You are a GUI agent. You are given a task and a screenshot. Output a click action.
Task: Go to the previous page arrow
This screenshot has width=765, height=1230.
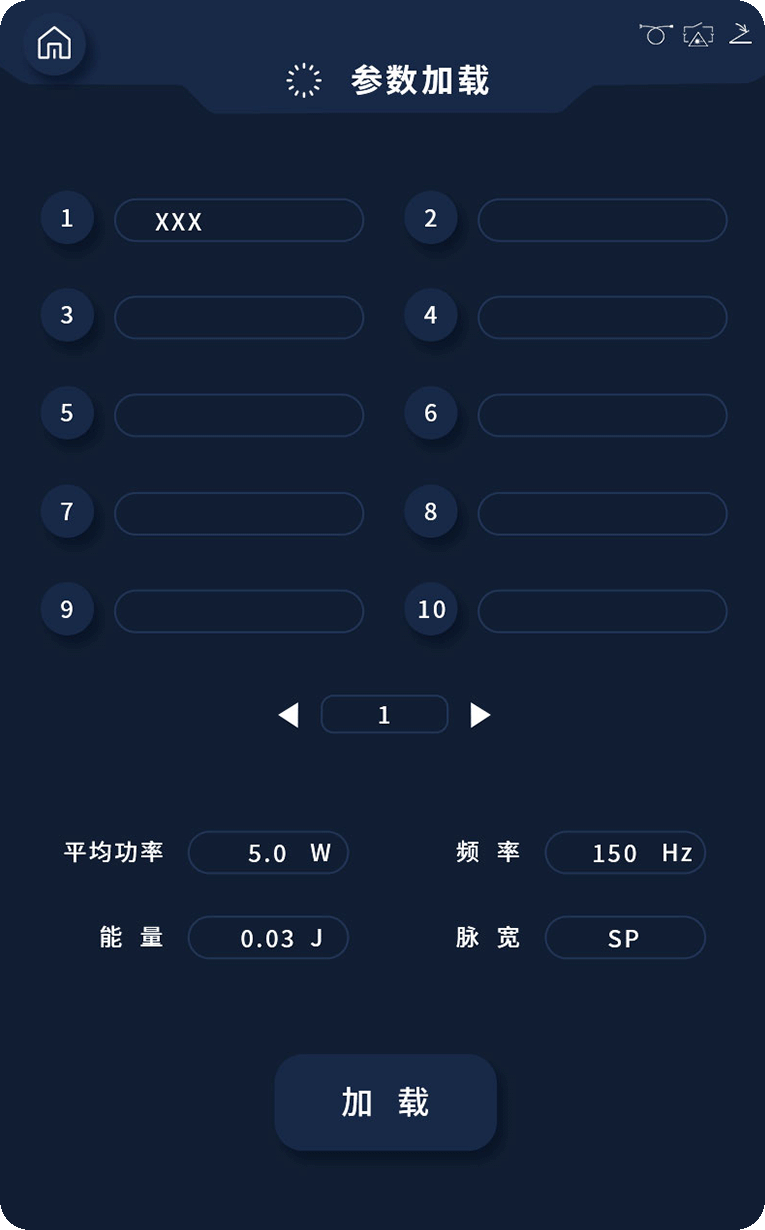(x=288, y=715)
